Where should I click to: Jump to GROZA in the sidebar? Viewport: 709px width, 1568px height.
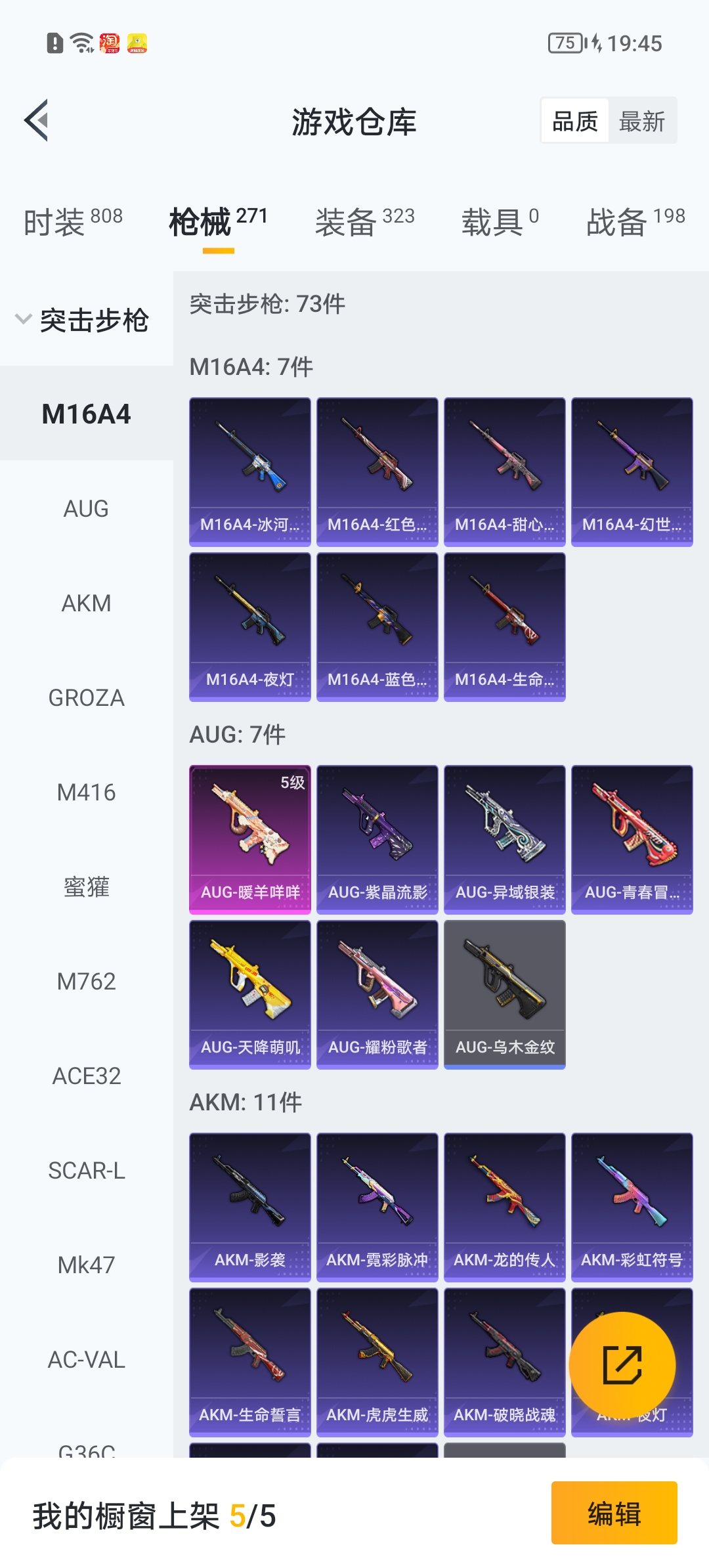click(86, 698)
